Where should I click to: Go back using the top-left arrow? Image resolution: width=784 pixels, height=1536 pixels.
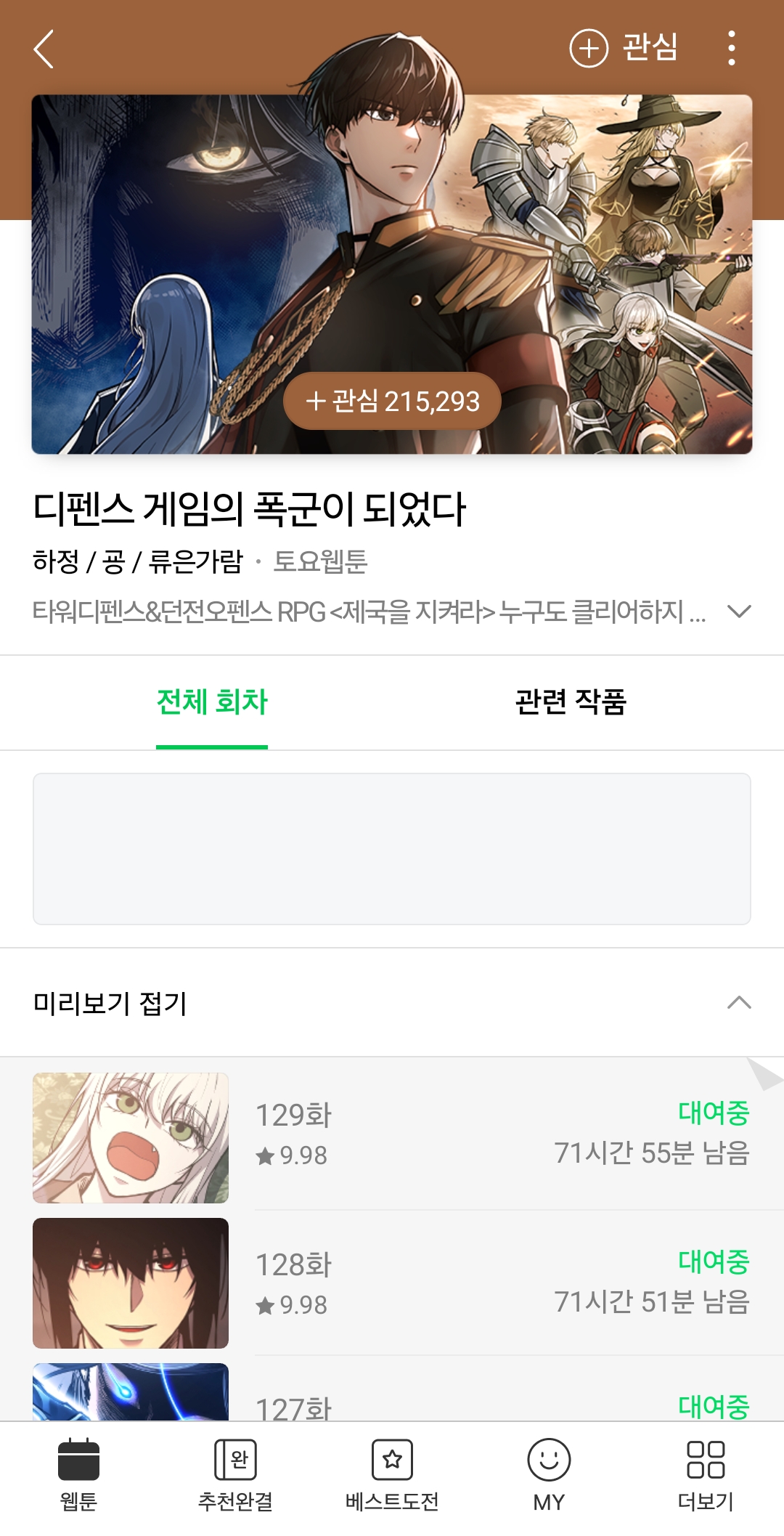(x=44, y=49)
